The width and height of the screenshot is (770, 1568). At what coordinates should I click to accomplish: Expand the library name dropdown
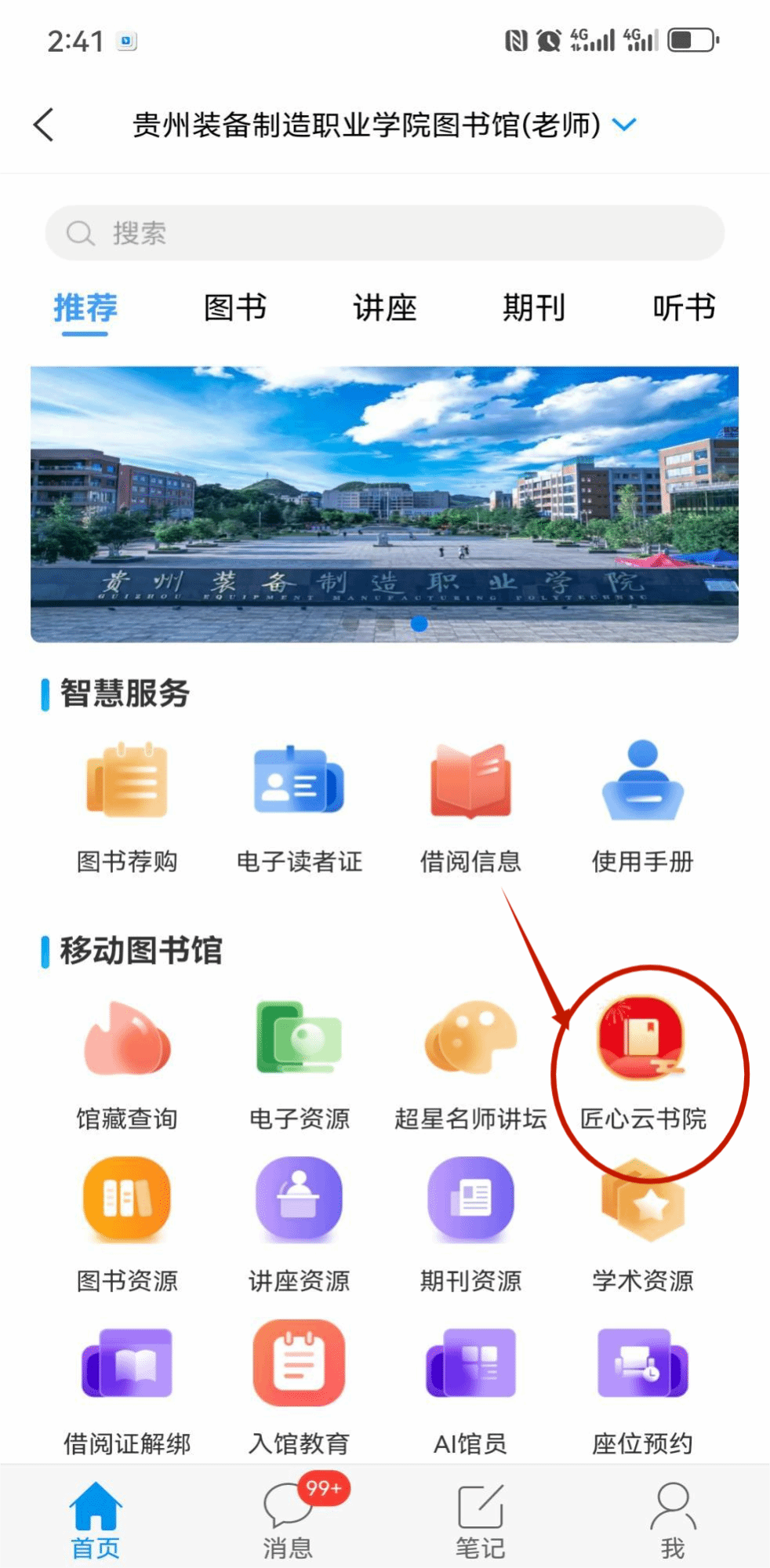(x=624, y=125)
